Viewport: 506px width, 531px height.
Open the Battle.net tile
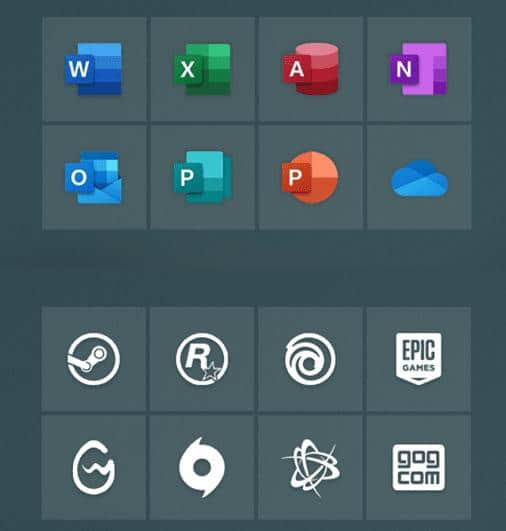pyautogui.click(x=310, y=468)
